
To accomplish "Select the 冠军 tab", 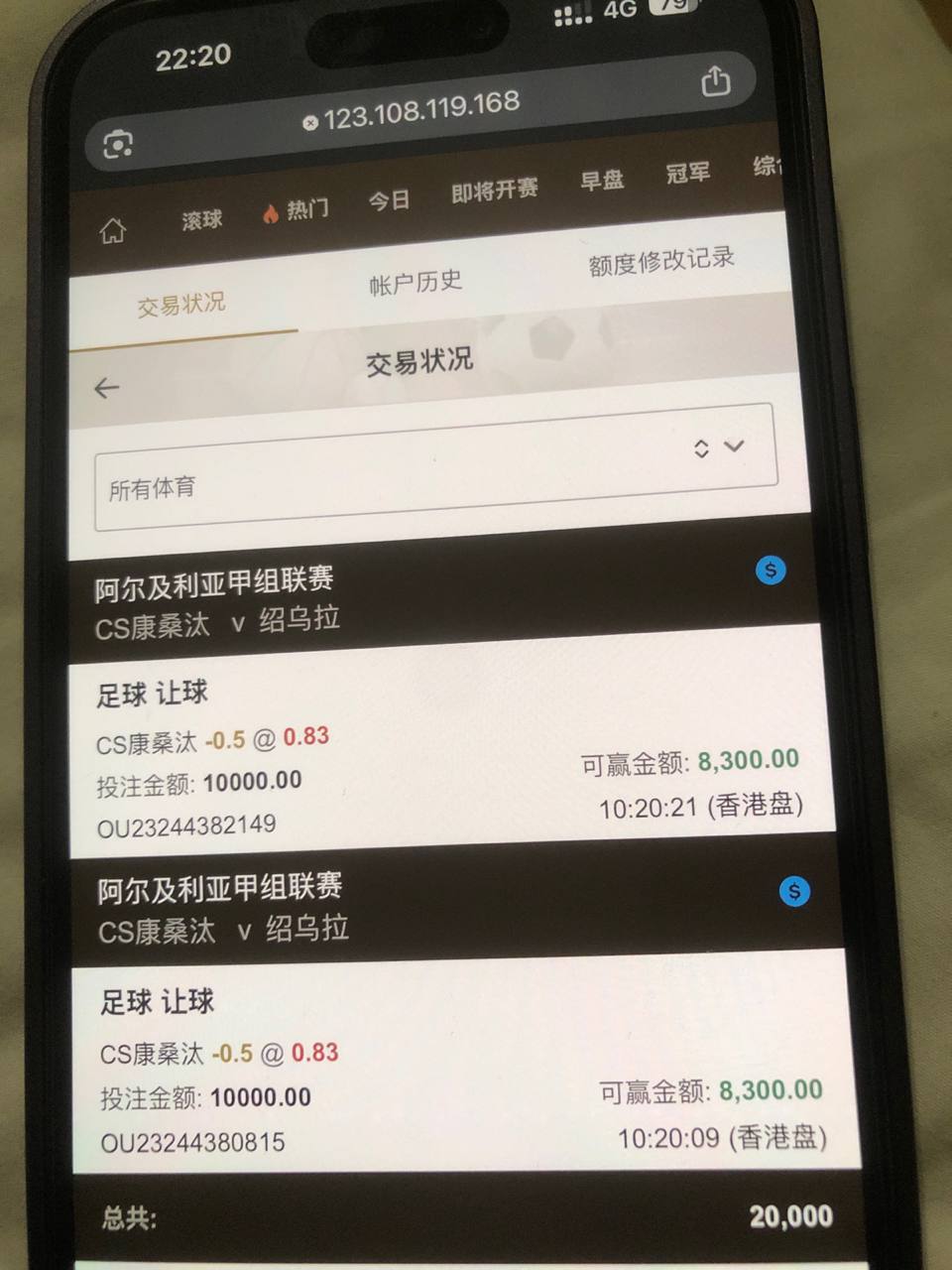I will point(688,173).
